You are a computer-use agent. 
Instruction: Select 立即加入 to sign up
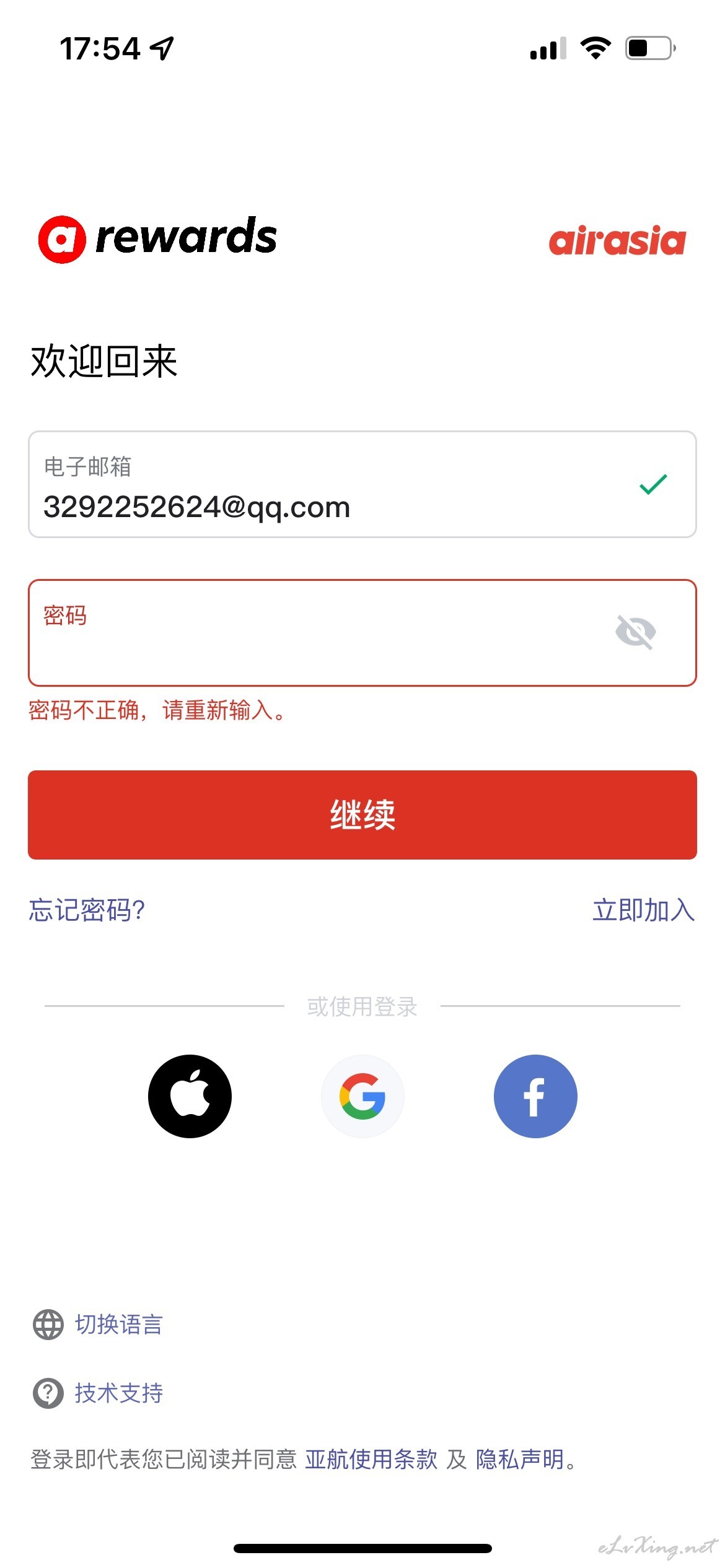pos(643,910)
